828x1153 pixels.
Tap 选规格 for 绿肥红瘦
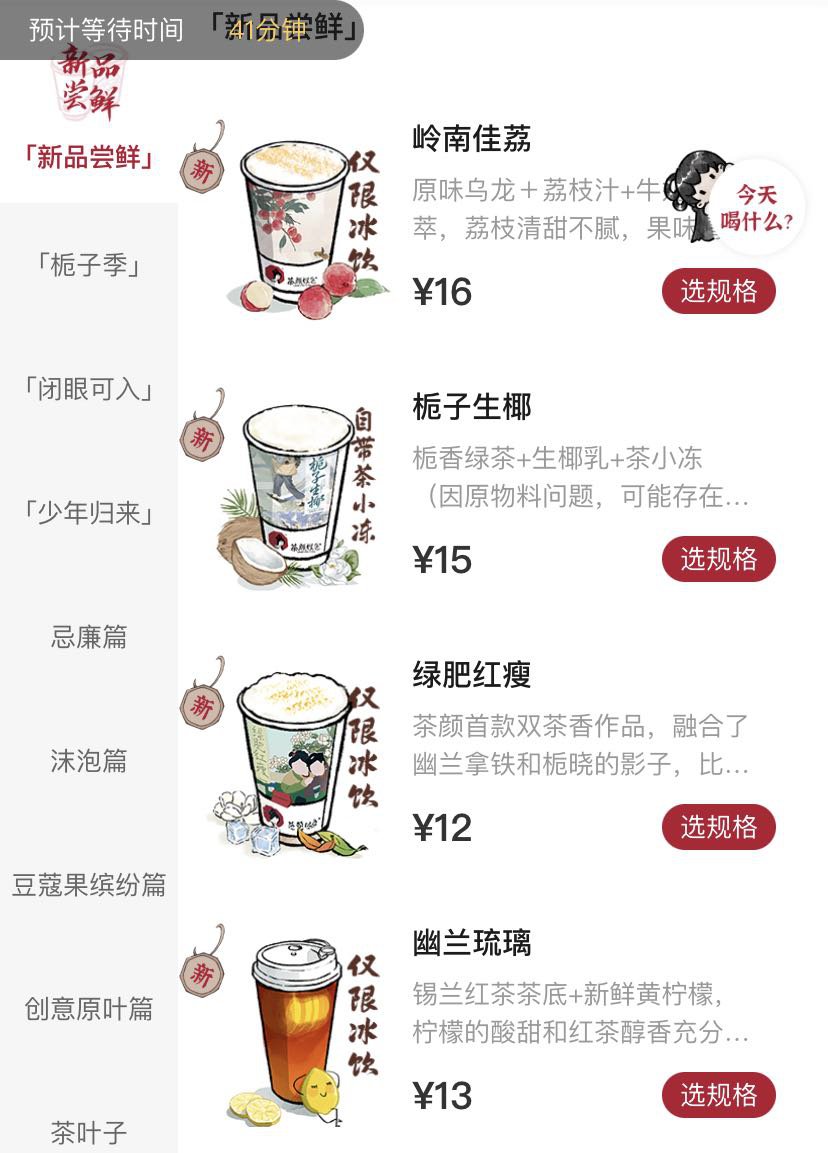[x=718, y=827]
